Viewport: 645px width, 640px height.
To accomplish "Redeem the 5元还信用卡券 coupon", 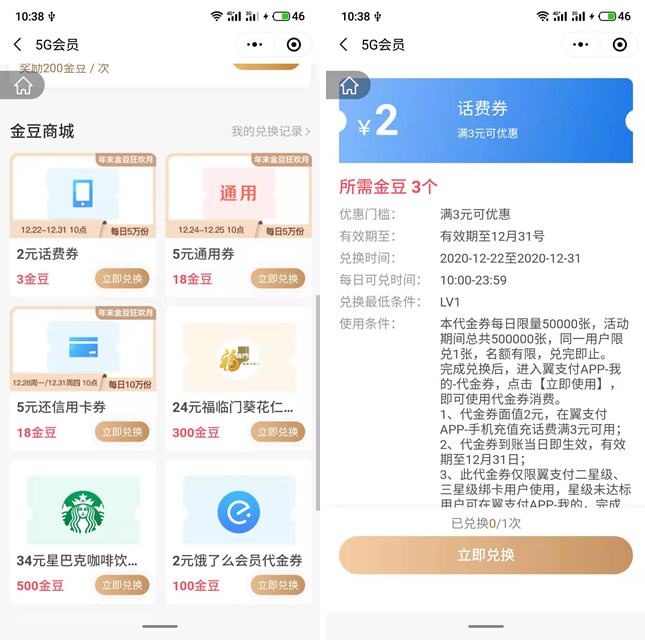I will (x=123, y=432).
